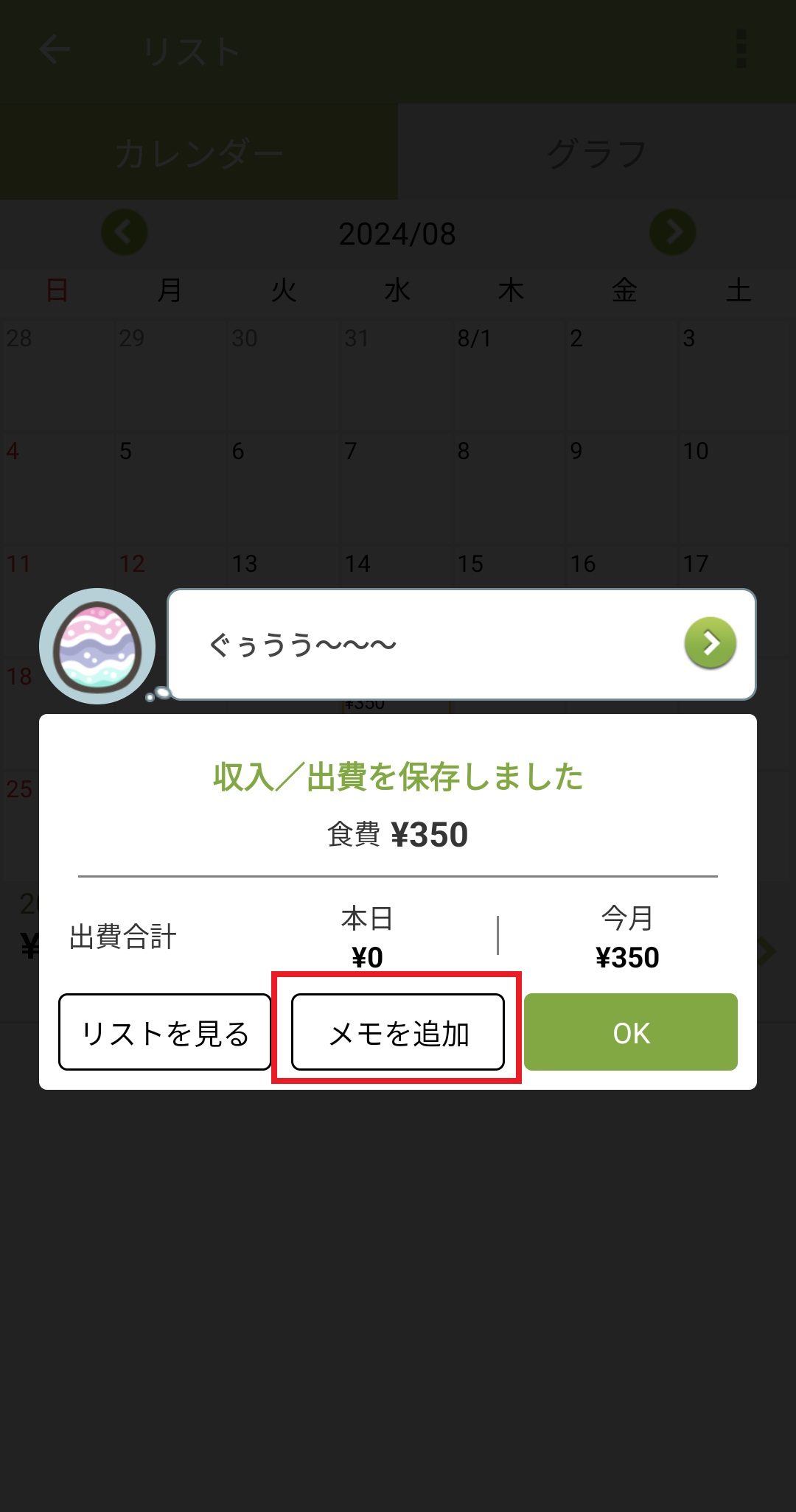Confirm the saved expense with OK

coord(631,1032)
